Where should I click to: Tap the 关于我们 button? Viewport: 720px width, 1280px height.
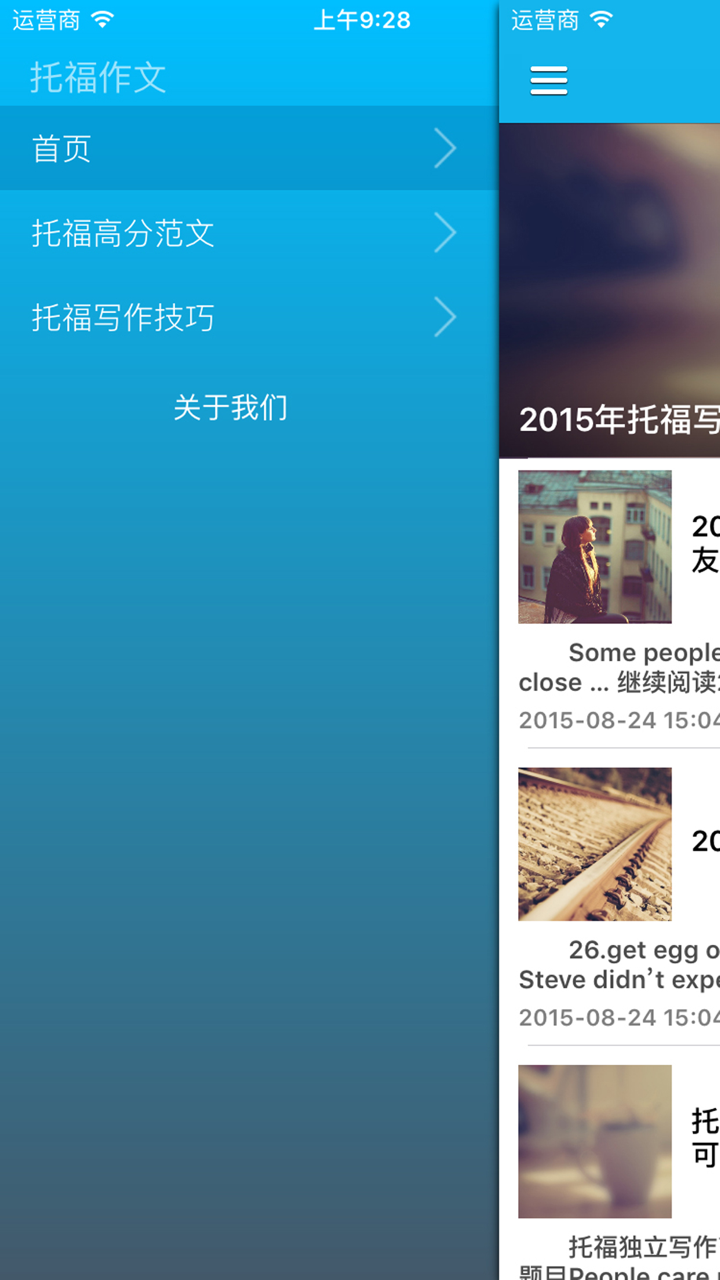(x=229, y=407)
